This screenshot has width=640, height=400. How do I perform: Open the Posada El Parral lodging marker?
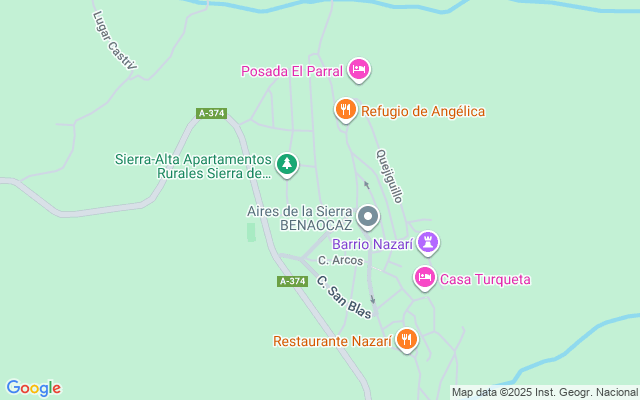point(360,70)
